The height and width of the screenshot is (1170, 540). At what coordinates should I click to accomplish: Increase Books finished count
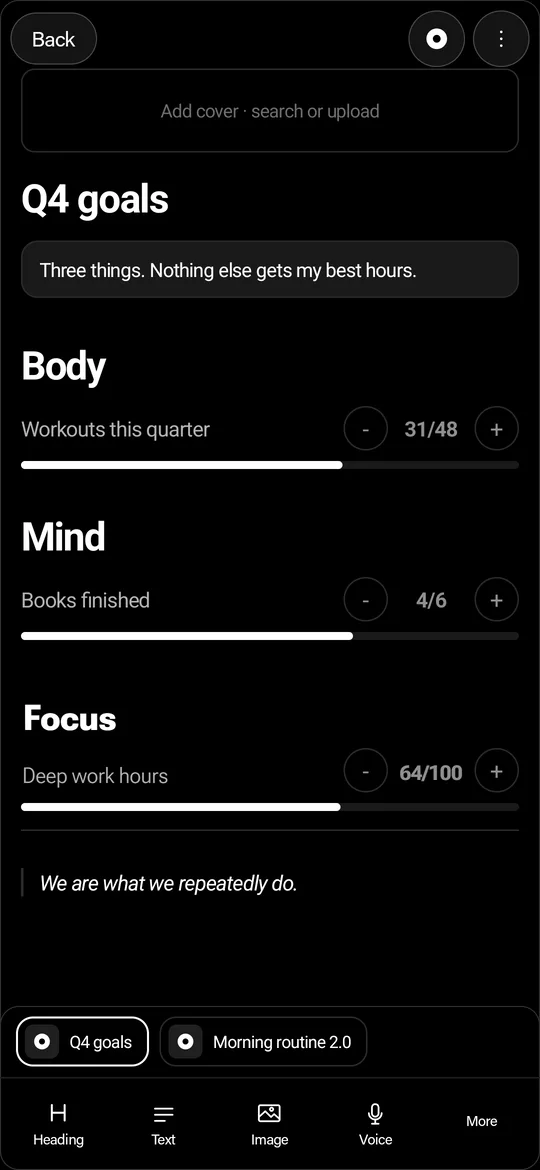[497, 600]
